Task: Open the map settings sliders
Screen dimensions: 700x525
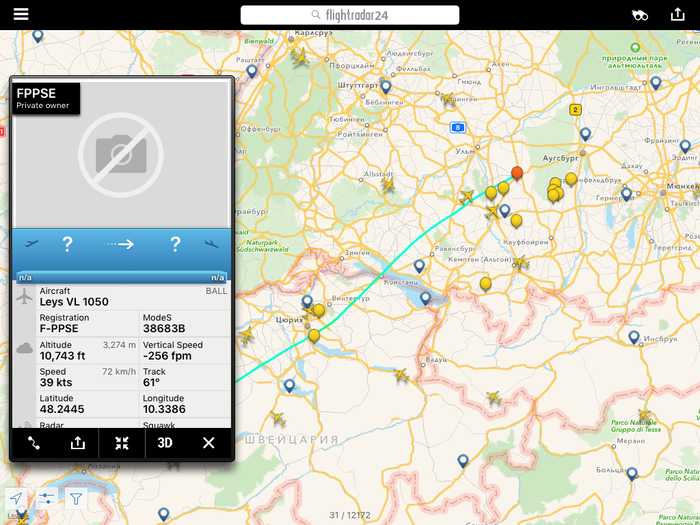Action: click(x=47, y=497)
